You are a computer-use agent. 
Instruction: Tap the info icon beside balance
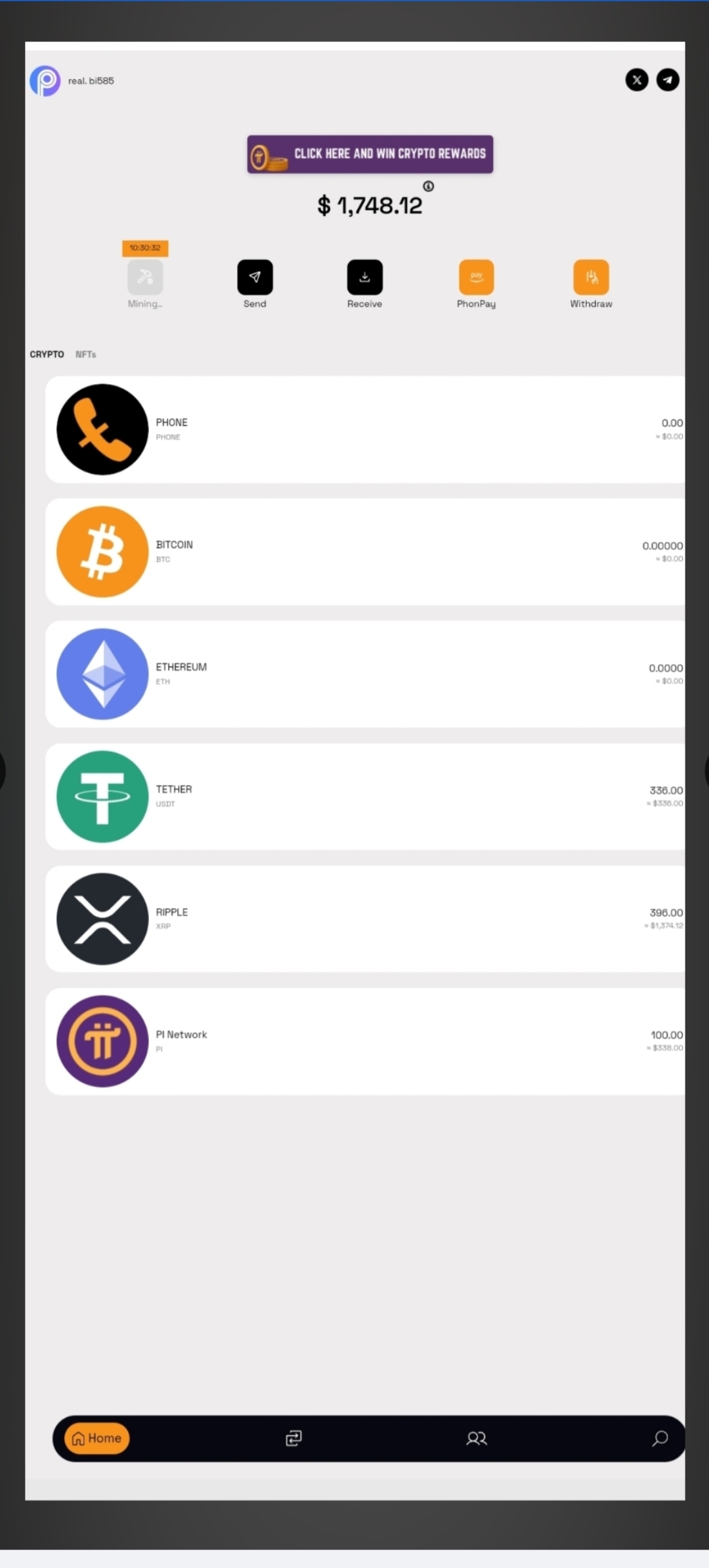(x=428, y=186)
